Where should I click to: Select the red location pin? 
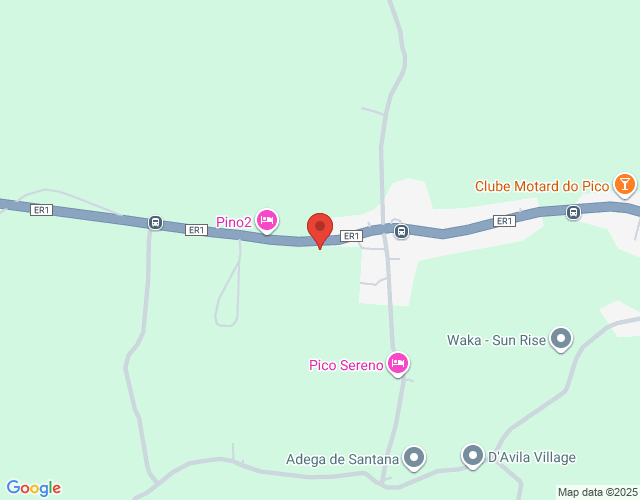320,228
